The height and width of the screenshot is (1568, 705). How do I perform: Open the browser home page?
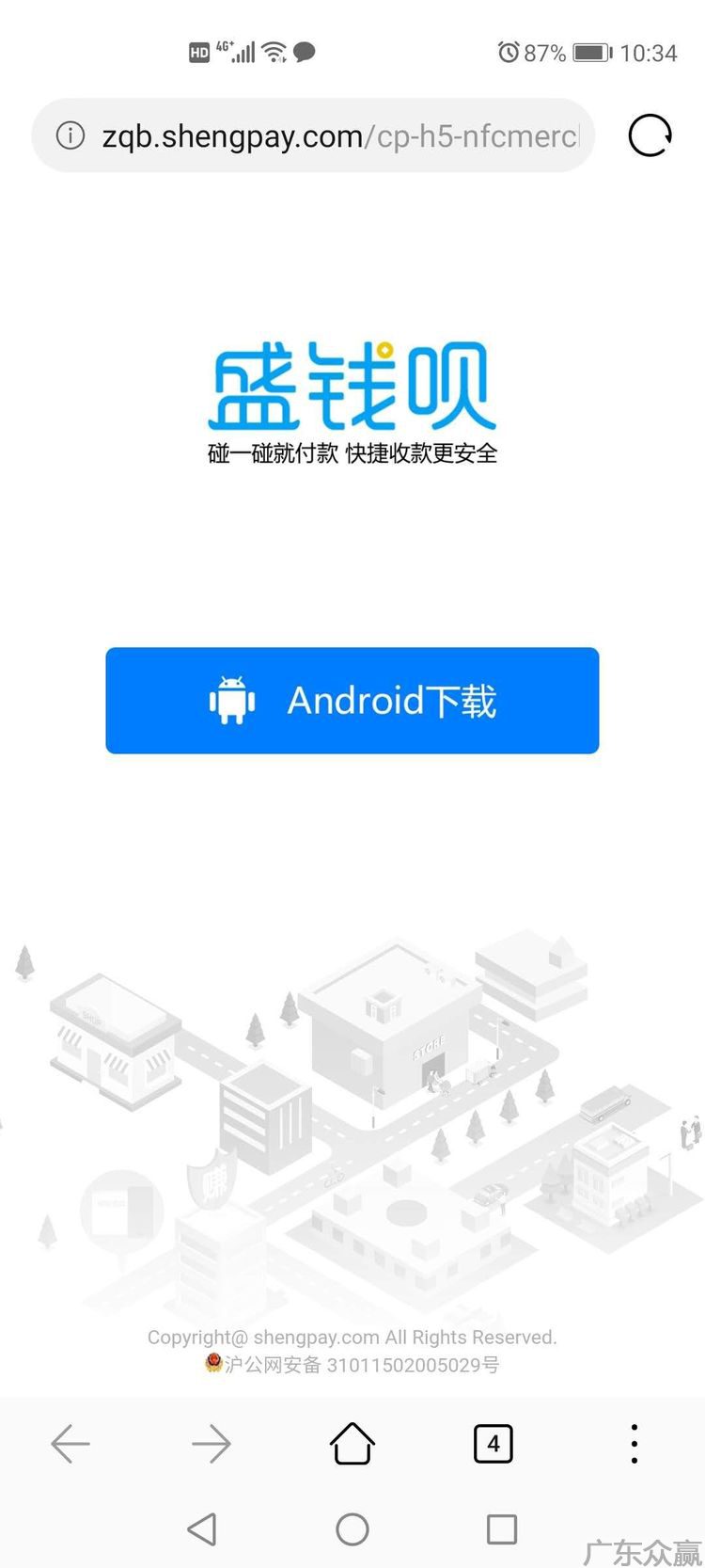352,1443
